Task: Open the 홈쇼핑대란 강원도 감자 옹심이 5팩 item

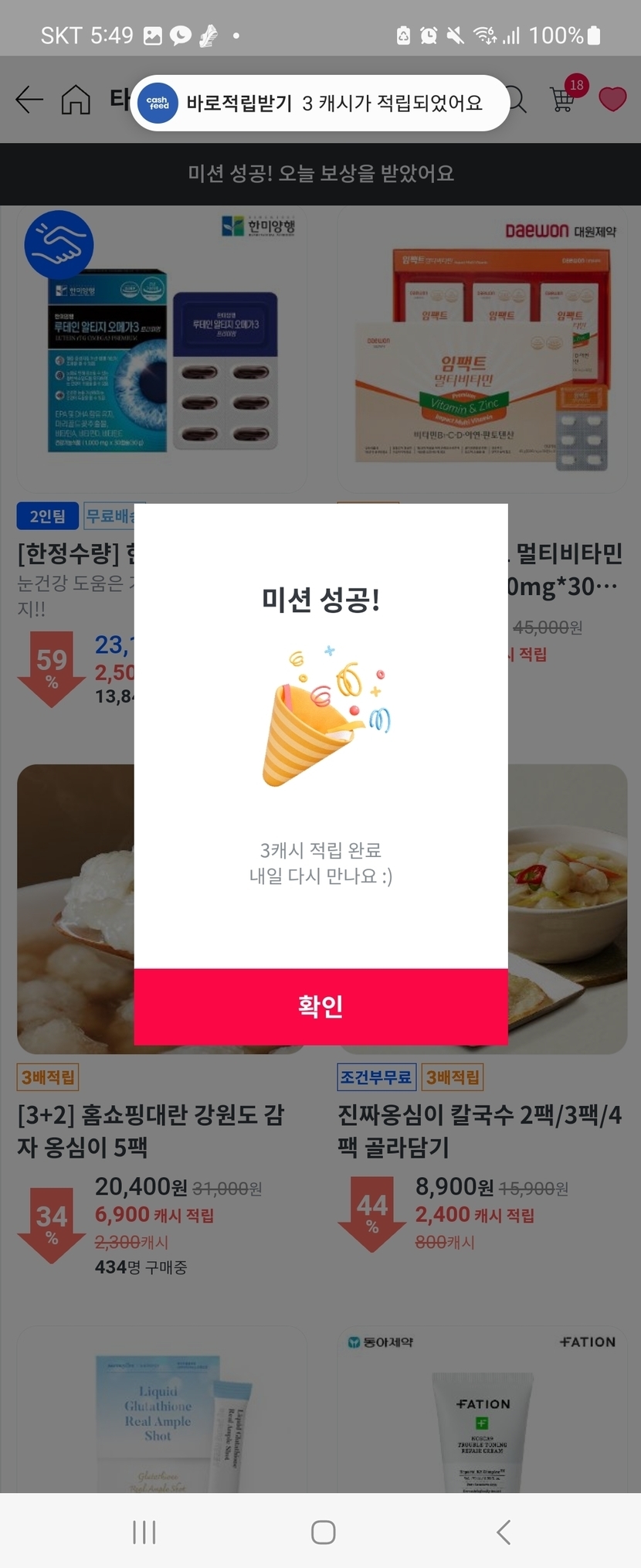Action: coord(151,1131)
